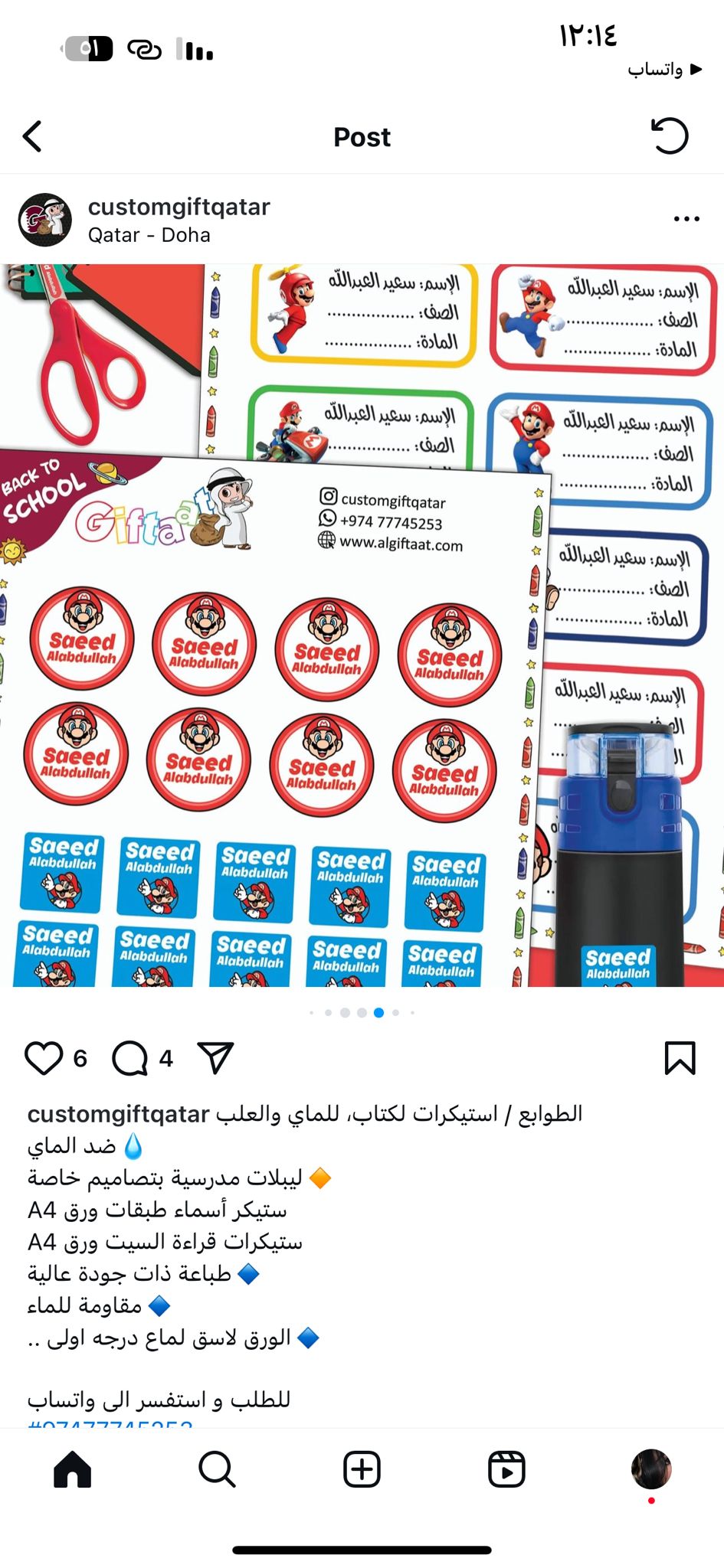The image size is (724, 1568).
Task: Open the post's three-dot options menu
Action: (x=686, y=219)
